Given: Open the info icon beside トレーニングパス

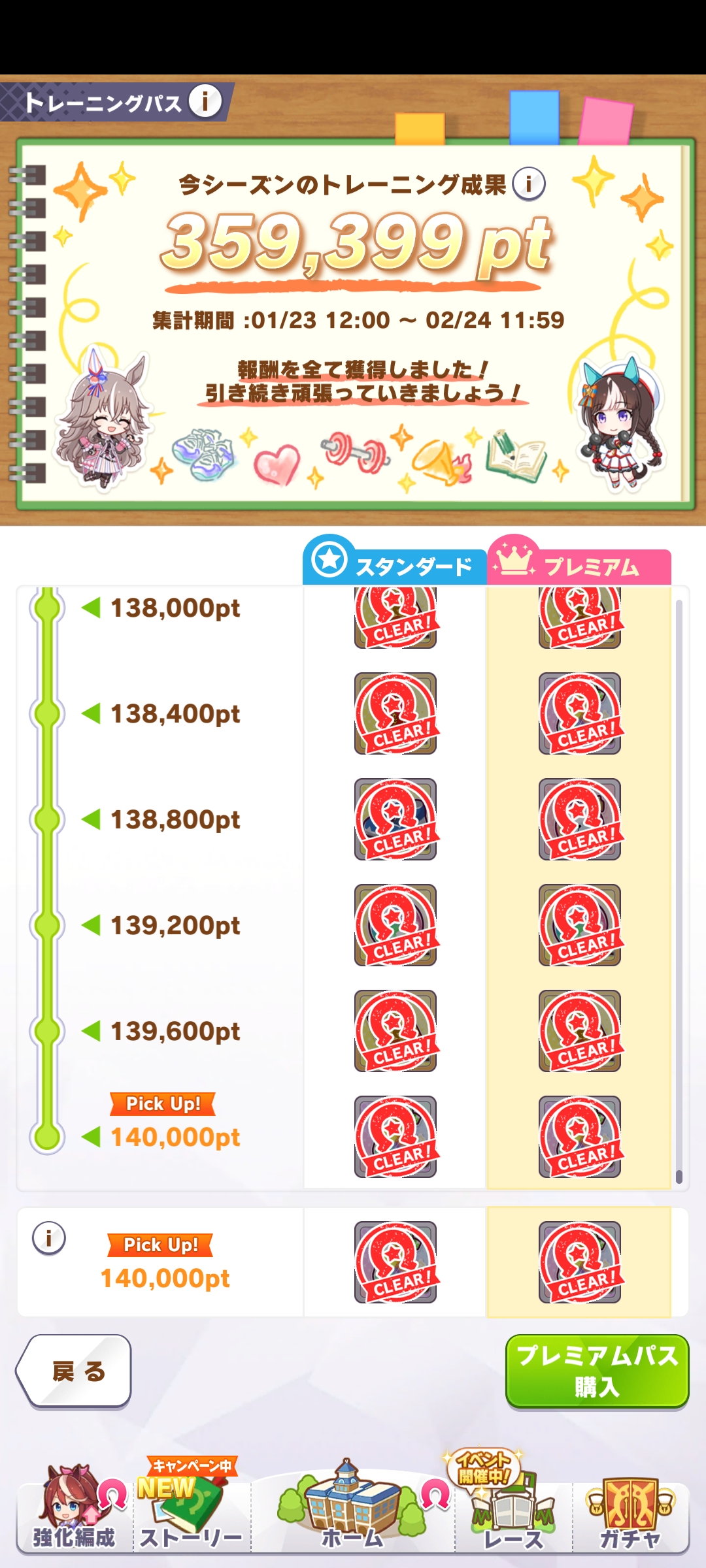Looking at the screenshot, I should pos(205,102).
